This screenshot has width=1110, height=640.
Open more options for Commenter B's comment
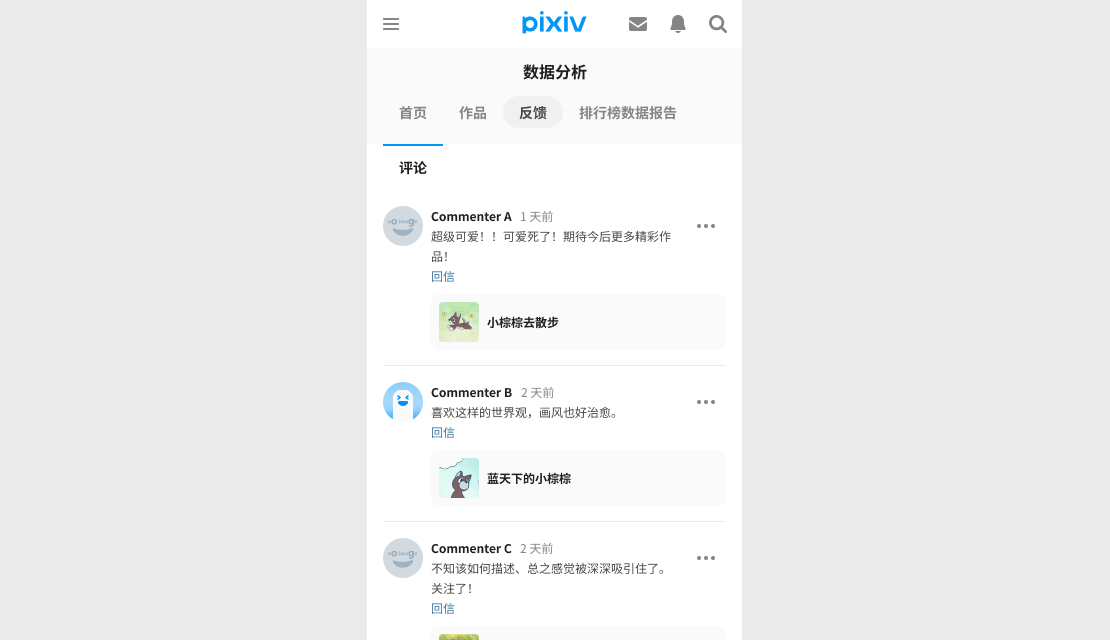pos(706,402)
